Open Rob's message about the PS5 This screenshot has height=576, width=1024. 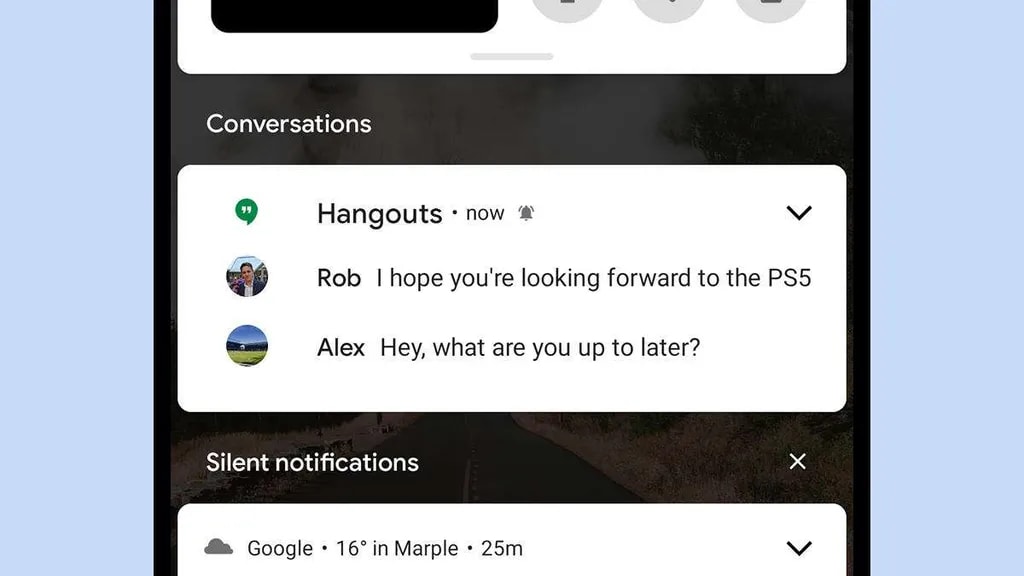coord(563,278)
